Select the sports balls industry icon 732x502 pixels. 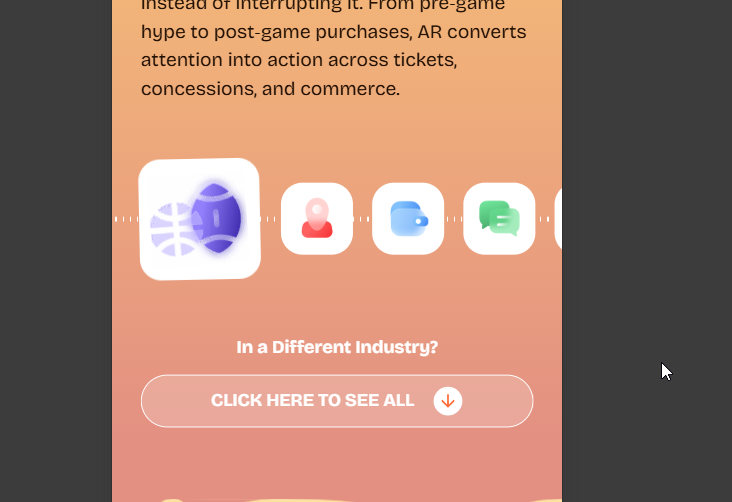[200, 219]
